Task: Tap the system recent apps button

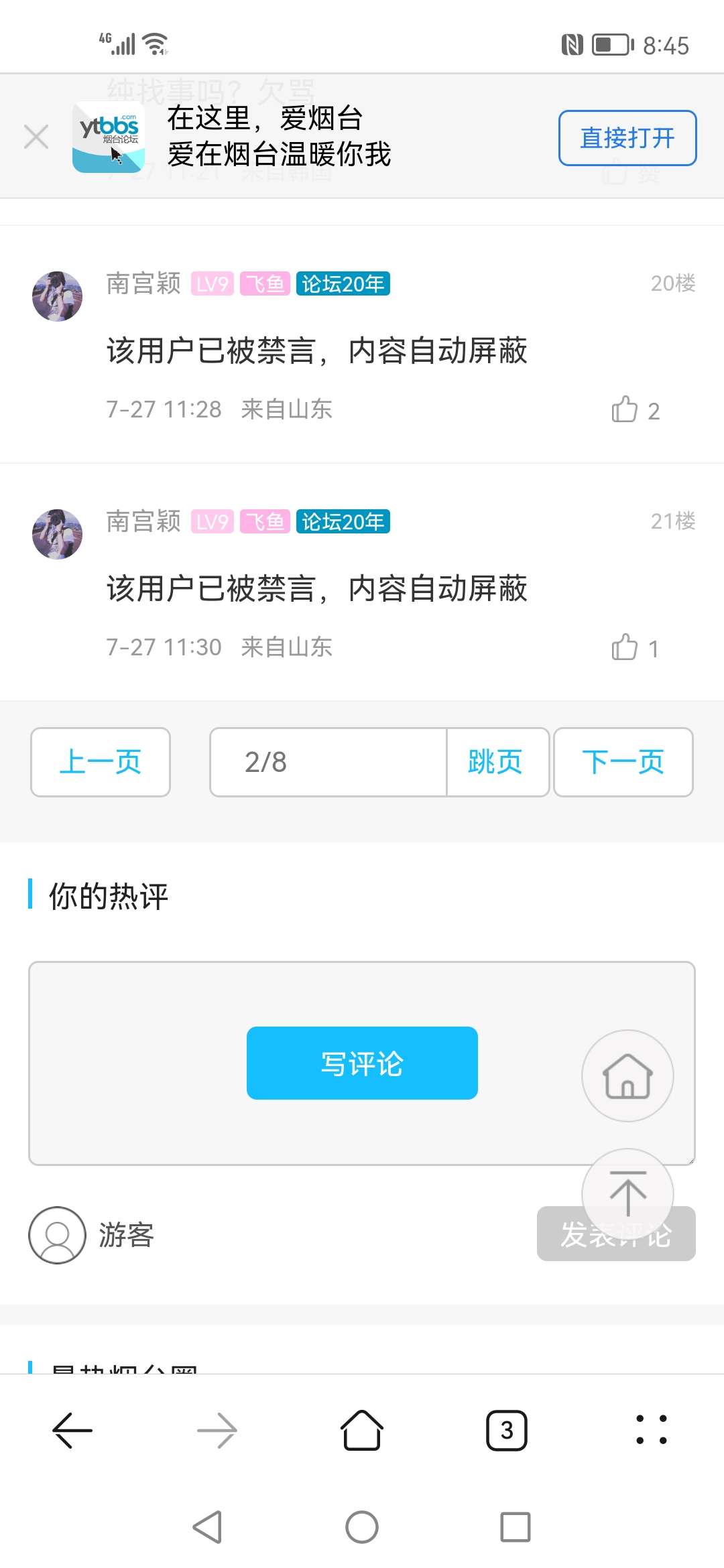Action: point(516,1527)
